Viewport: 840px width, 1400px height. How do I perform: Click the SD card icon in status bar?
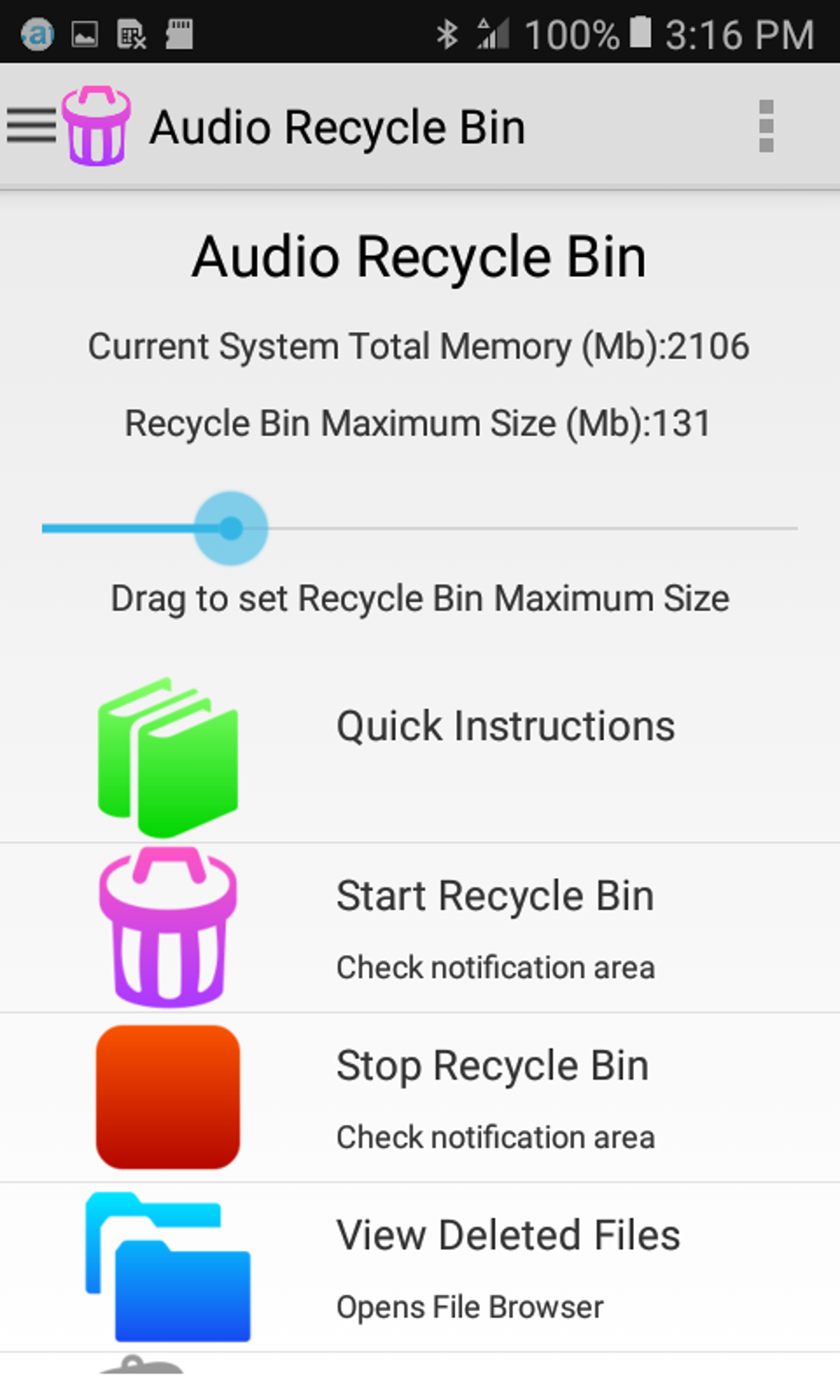[180, 35]
